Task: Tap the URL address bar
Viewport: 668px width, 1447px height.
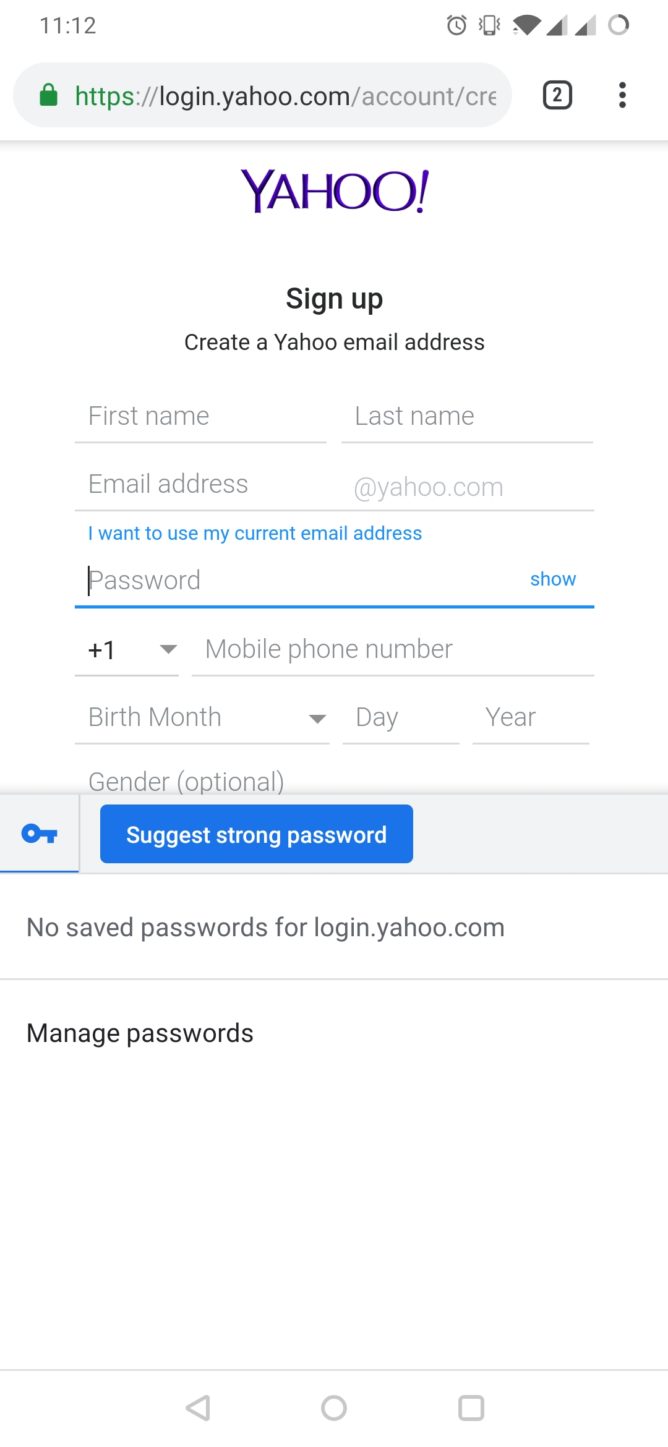Action: [263, 96]
